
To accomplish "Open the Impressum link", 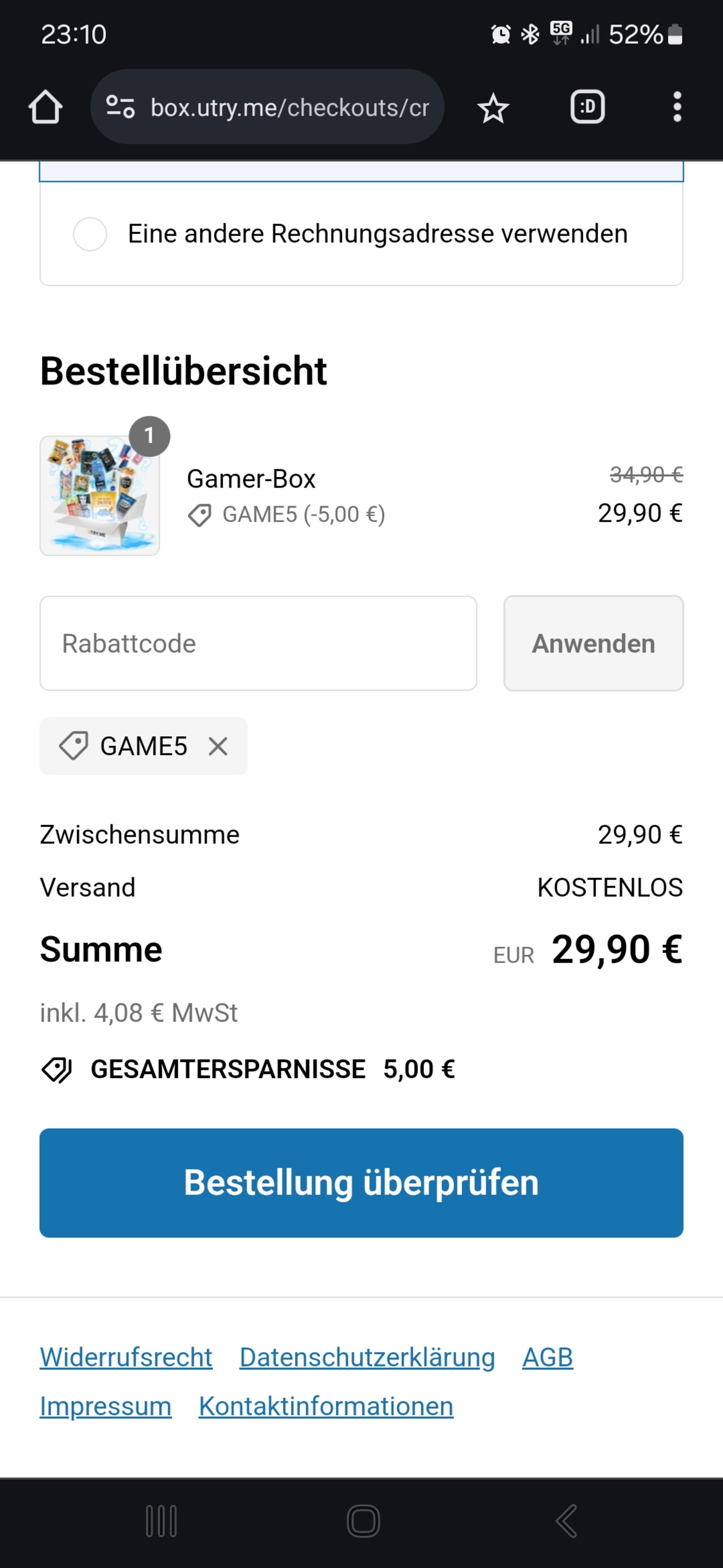I will coord(106,1406).
